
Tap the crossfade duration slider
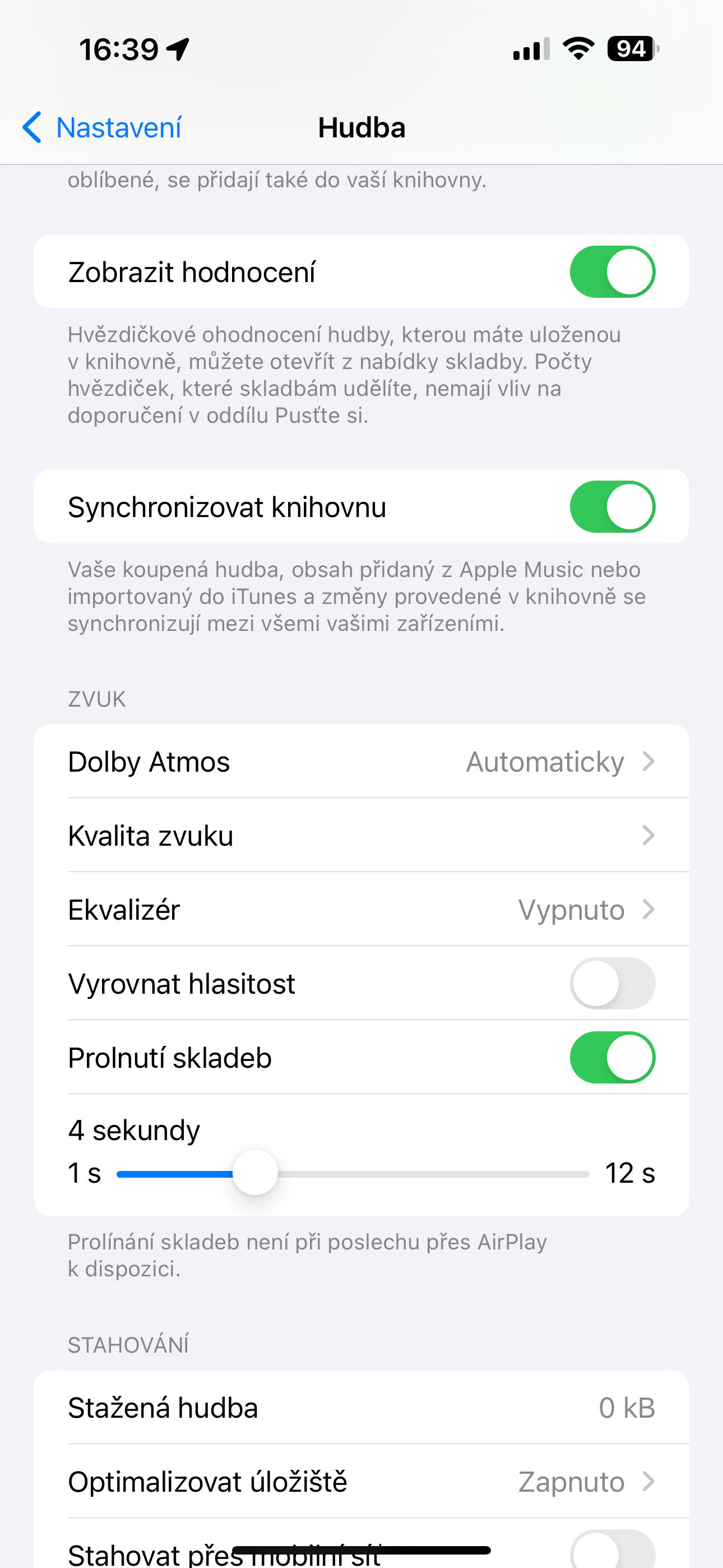coord(255,1173)
